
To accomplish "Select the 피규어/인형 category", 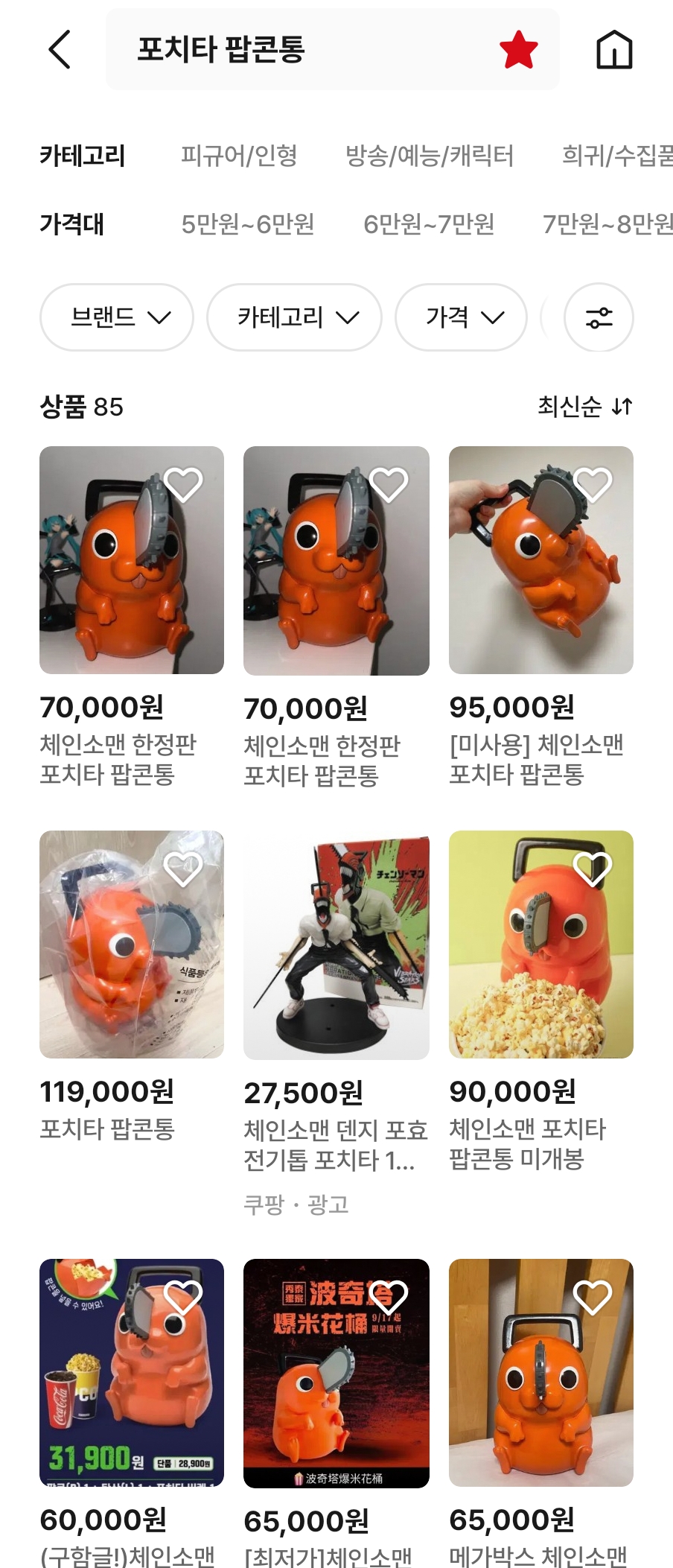I will (x=239, y=156).
